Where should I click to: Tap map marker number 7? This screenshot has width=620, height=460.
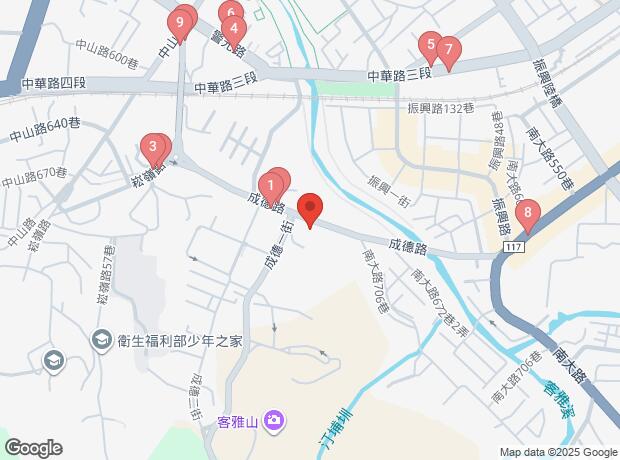pos(448,49)
